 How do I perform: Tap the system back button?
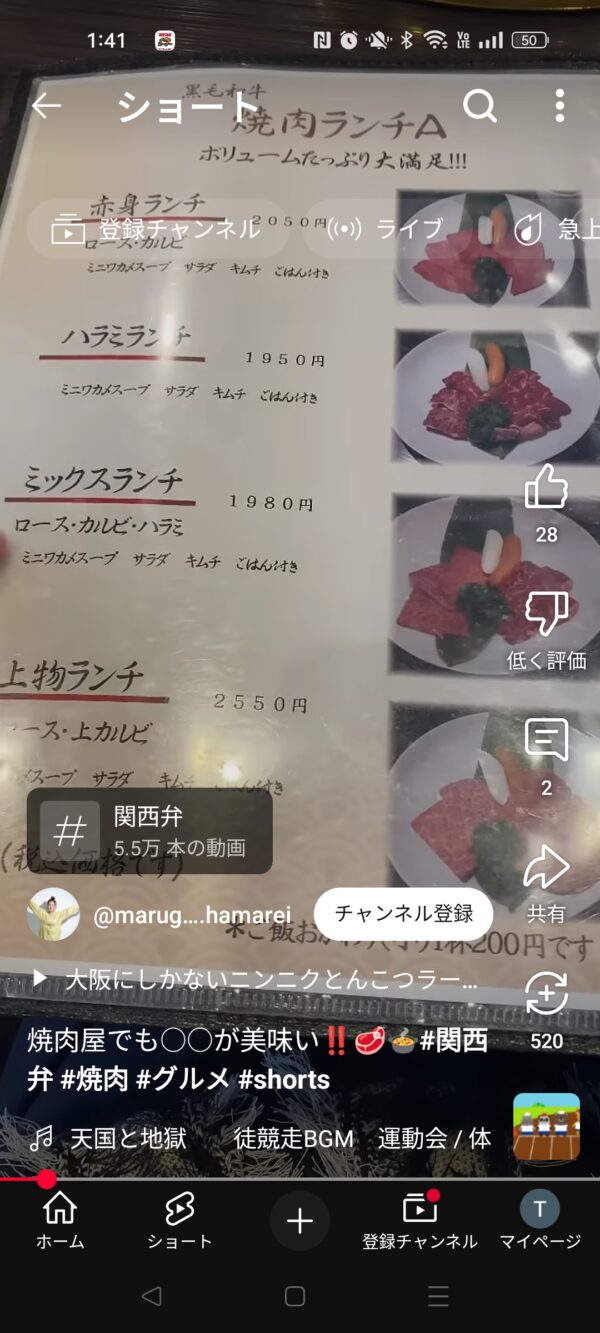click(x=151, y=1297)
